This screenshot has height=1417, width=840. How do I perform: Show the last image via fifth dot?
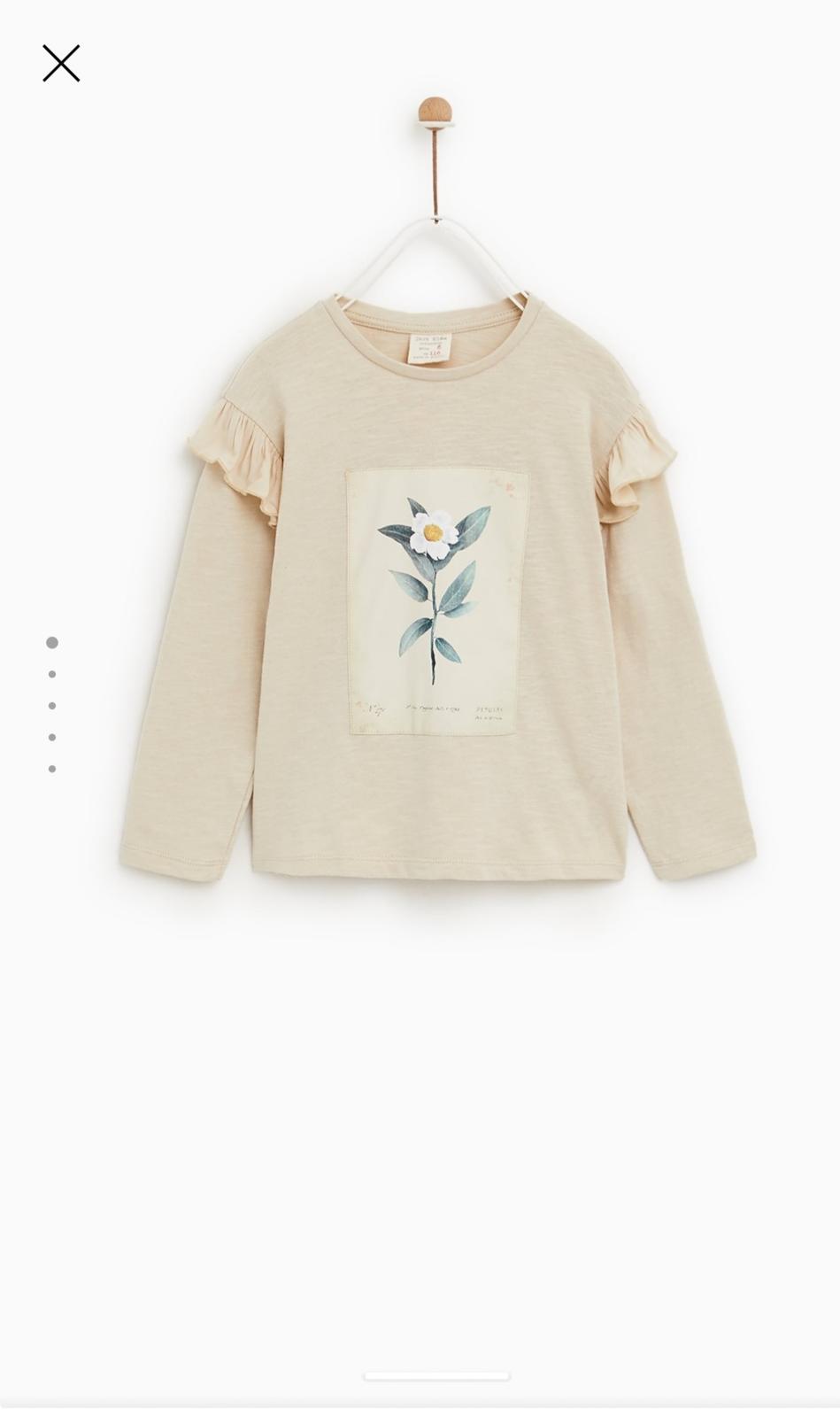[52, 769]
